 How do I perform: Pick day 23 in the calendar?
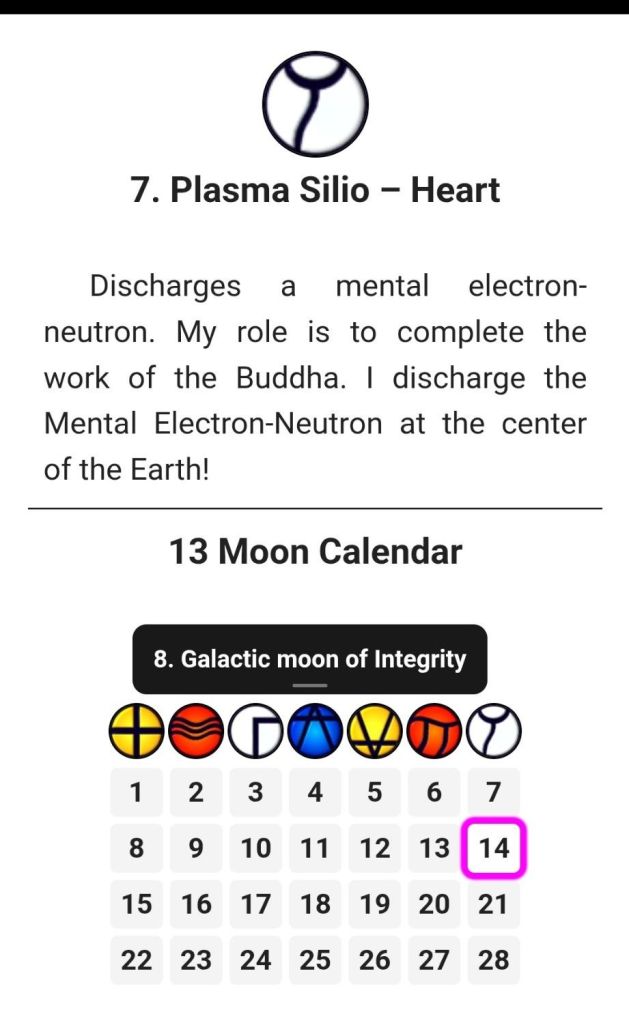pyautogui.click(x=196, y=961)
